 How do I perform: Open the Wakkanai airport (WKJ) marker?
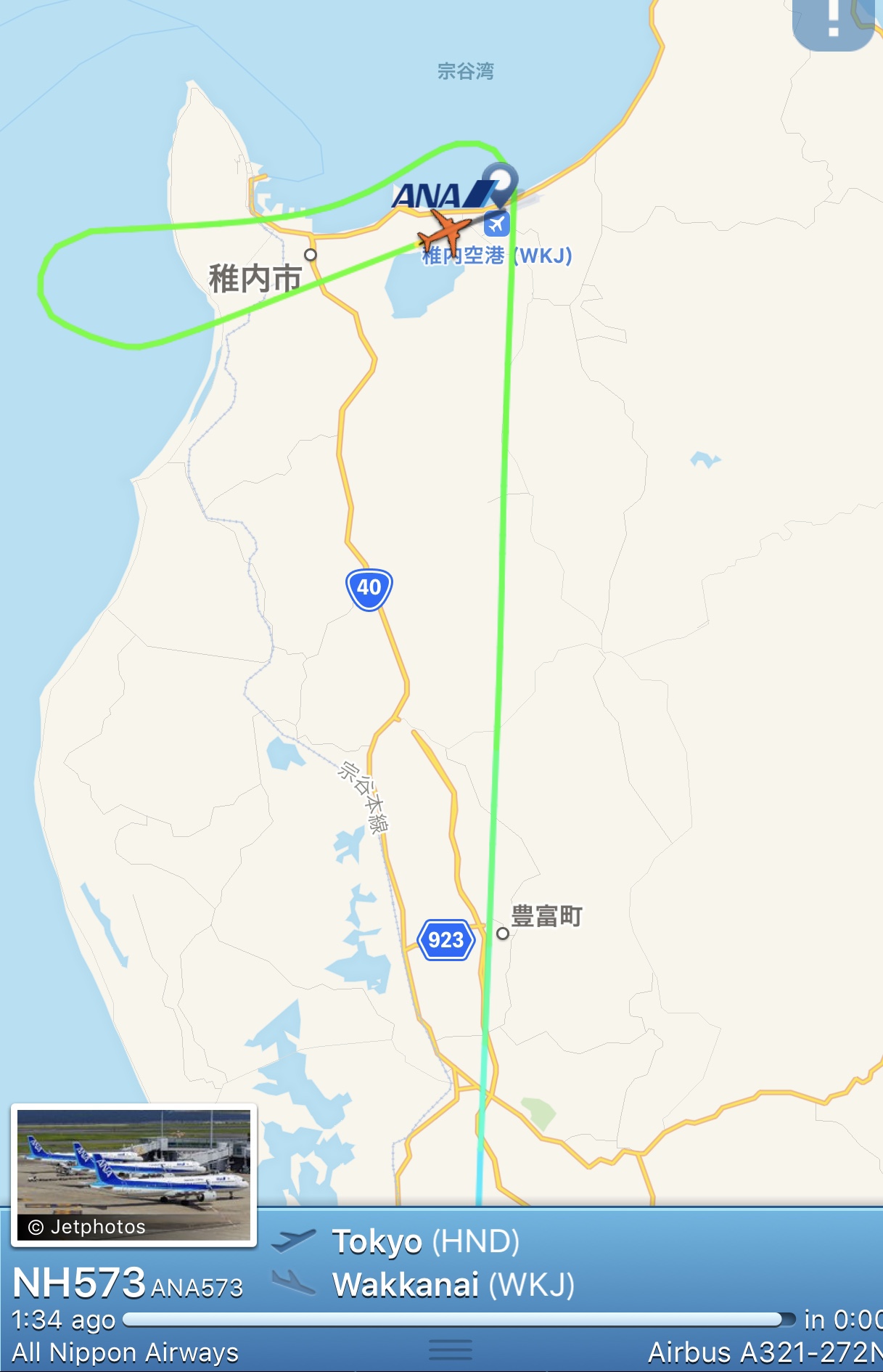point(497,224)
